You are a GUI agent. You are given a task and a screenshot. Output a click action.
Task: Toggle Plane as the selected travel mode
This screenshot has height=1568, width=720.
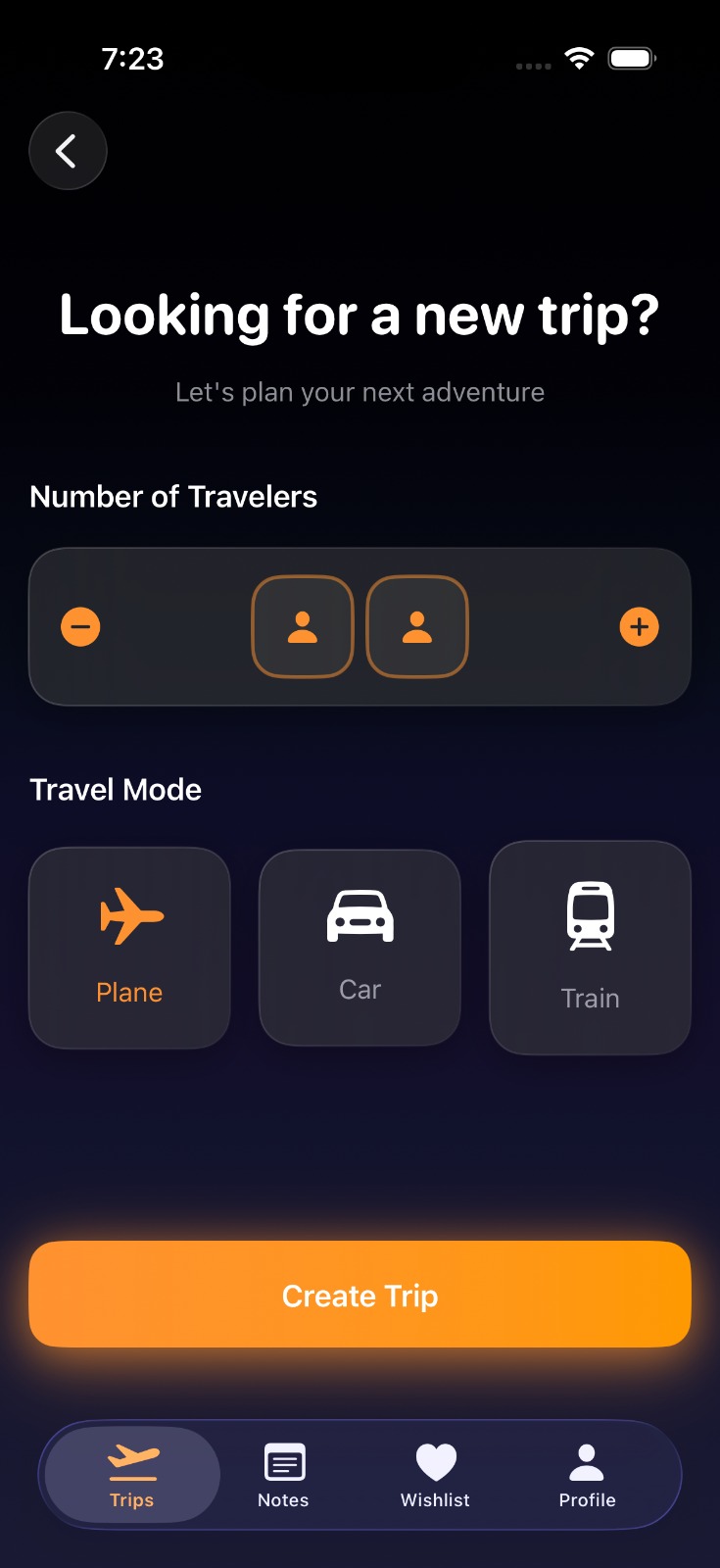pos(128,946)
